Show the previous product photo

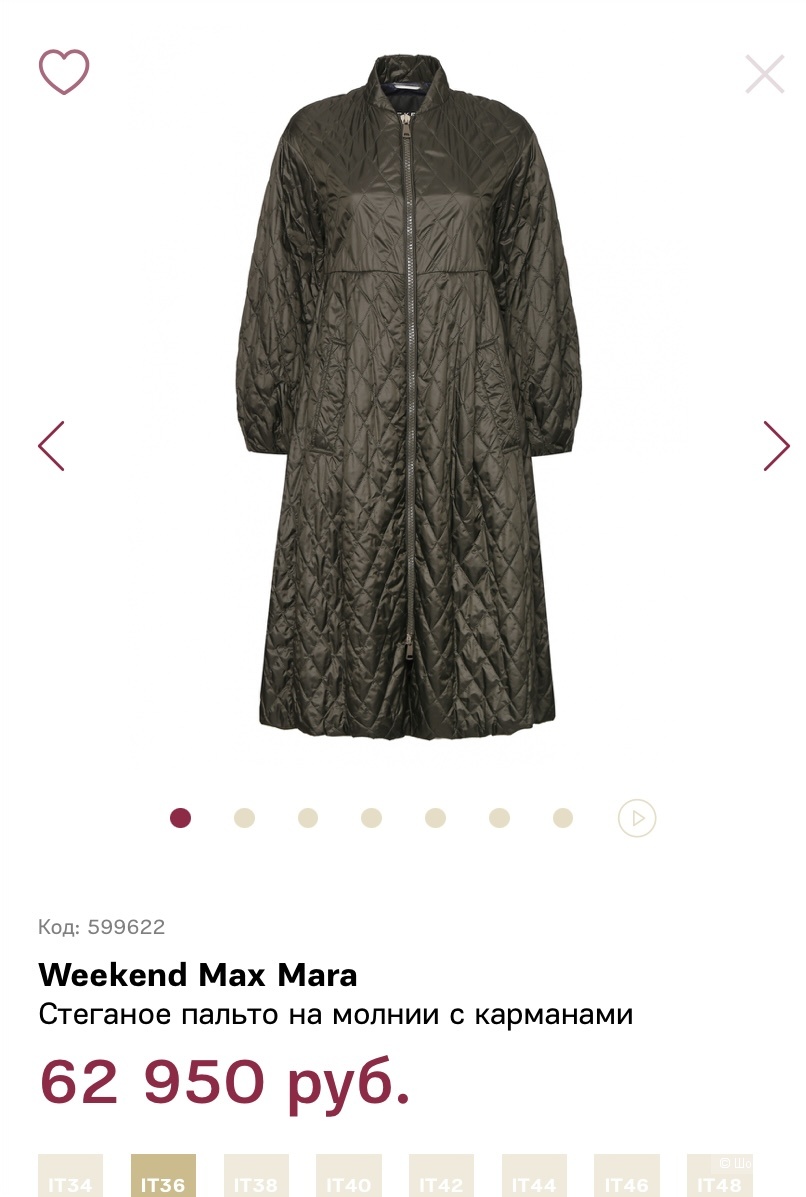coord(51,446)
